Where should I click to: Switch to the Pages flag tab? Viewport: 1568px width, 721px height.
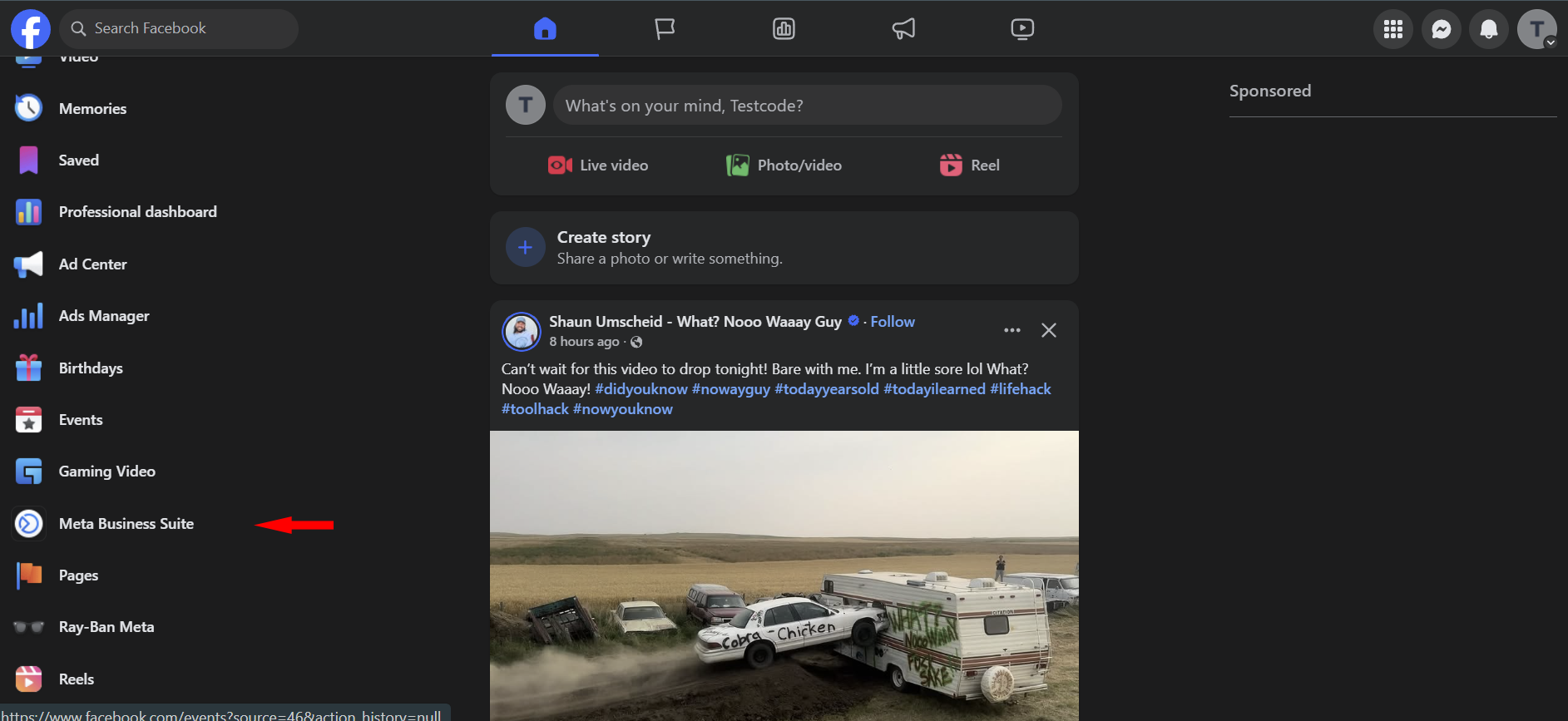pos(665,29)
